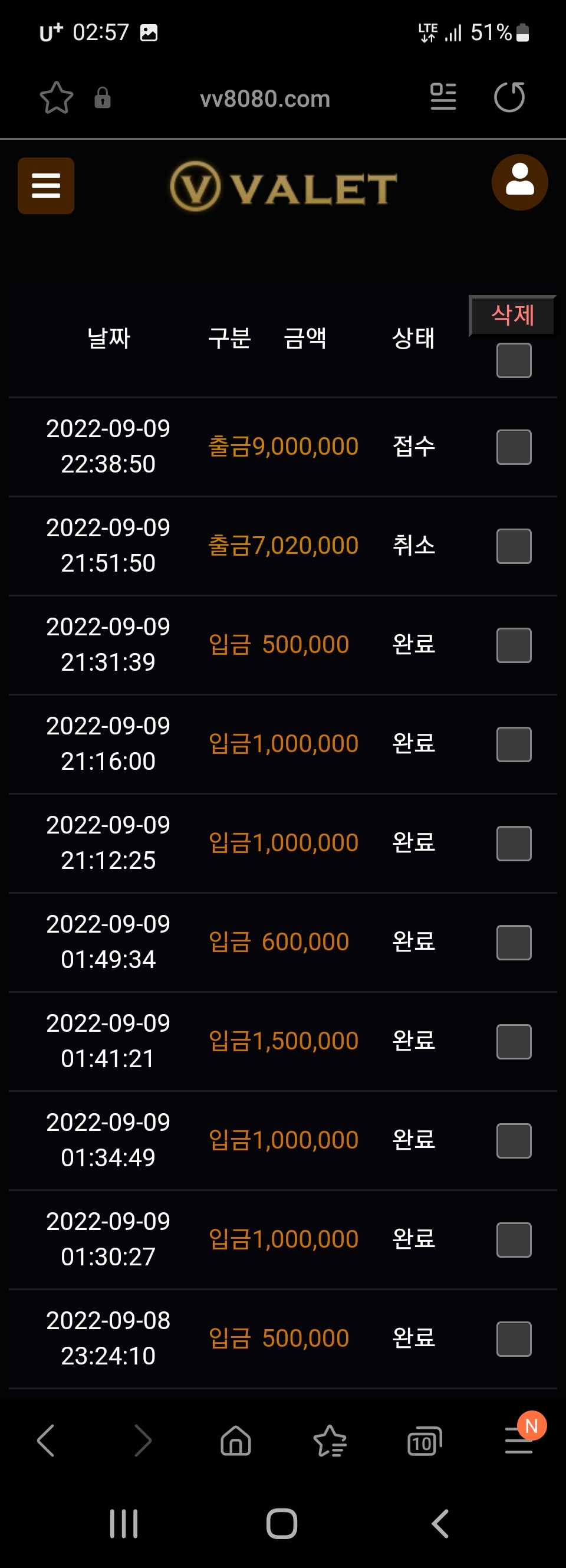Mark the 입금 600,000 row checkbox
The height and width of the screenshot is (1568, 566).
pyautogui.click(x=514, y=942)
